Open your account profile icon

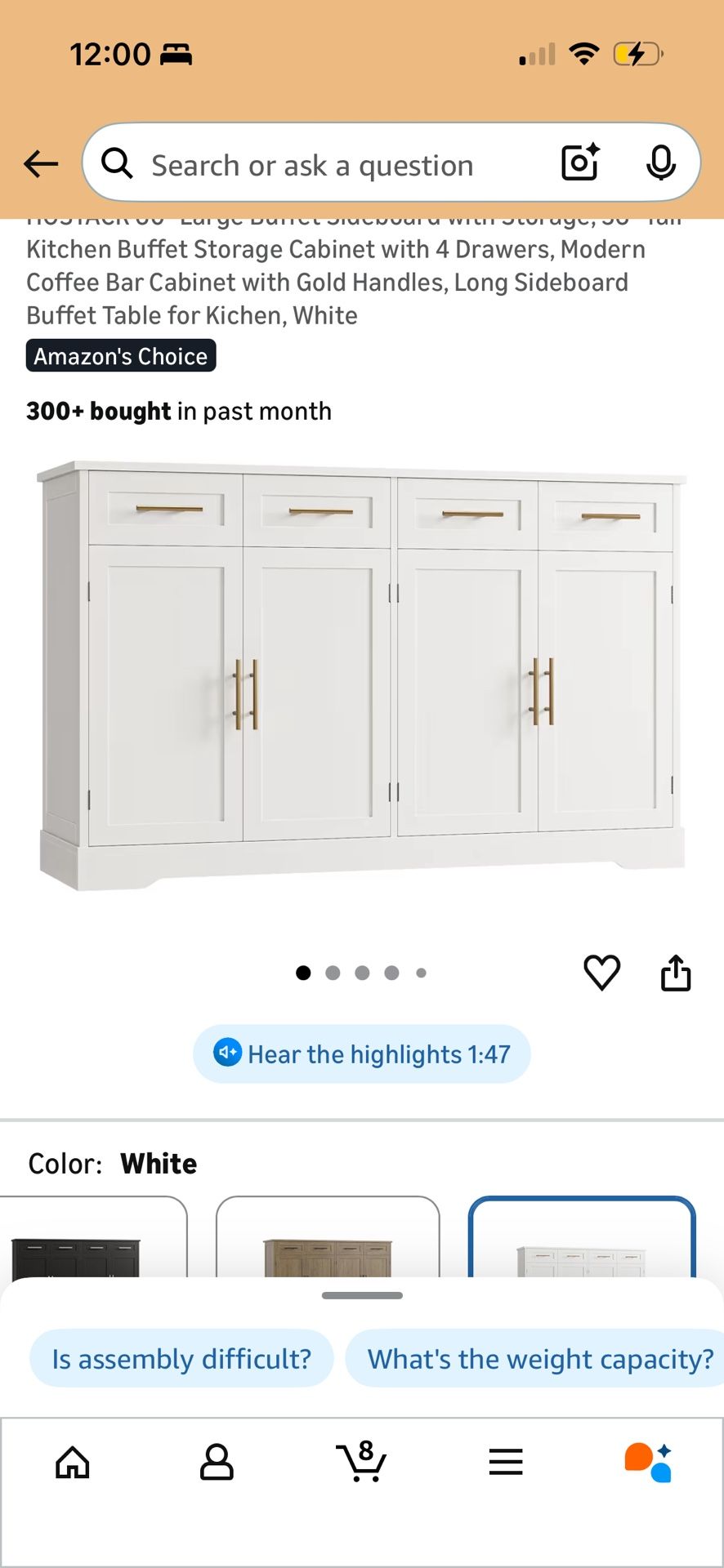[217, 1462]
